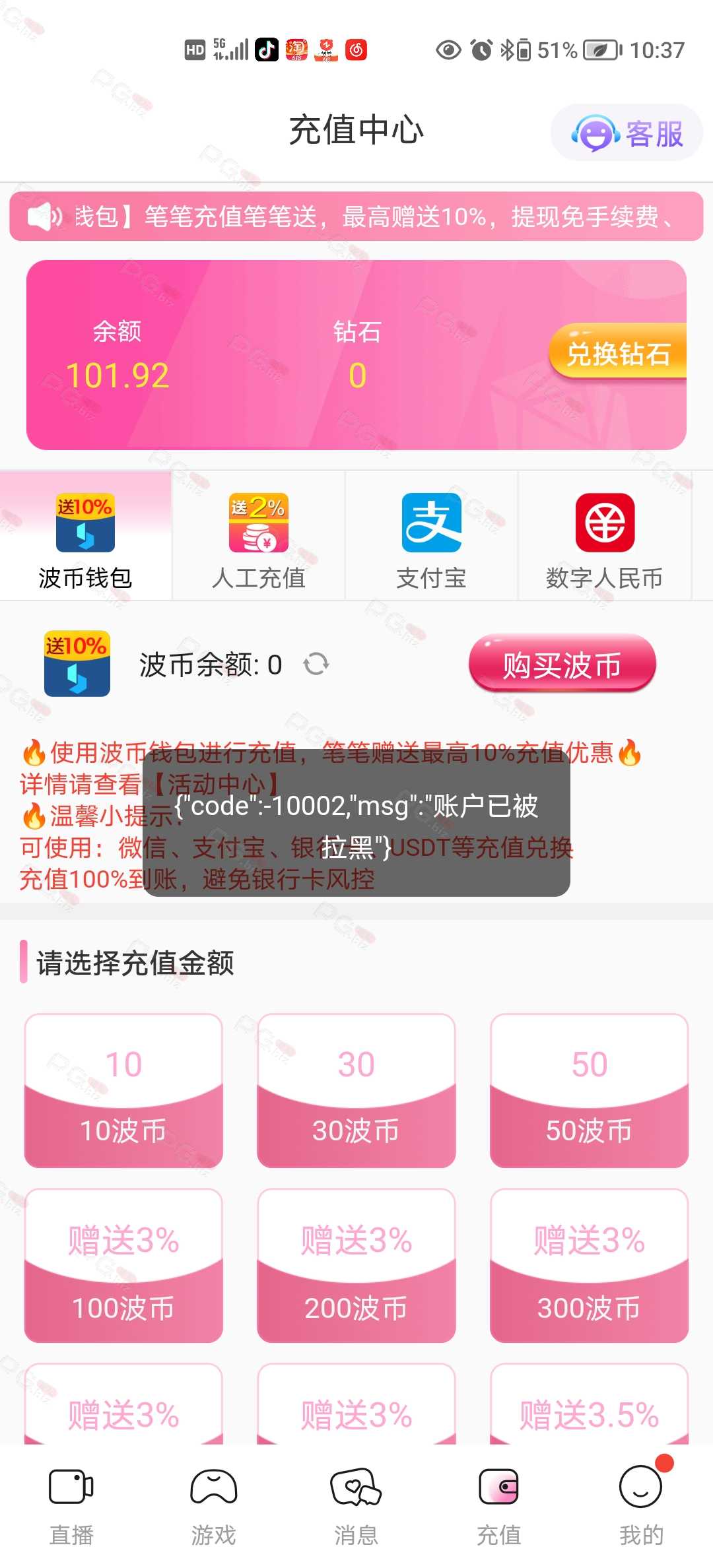Refresh the 波币余额 balance
The image size is (713, 1568).
click(x=316, y=664)
